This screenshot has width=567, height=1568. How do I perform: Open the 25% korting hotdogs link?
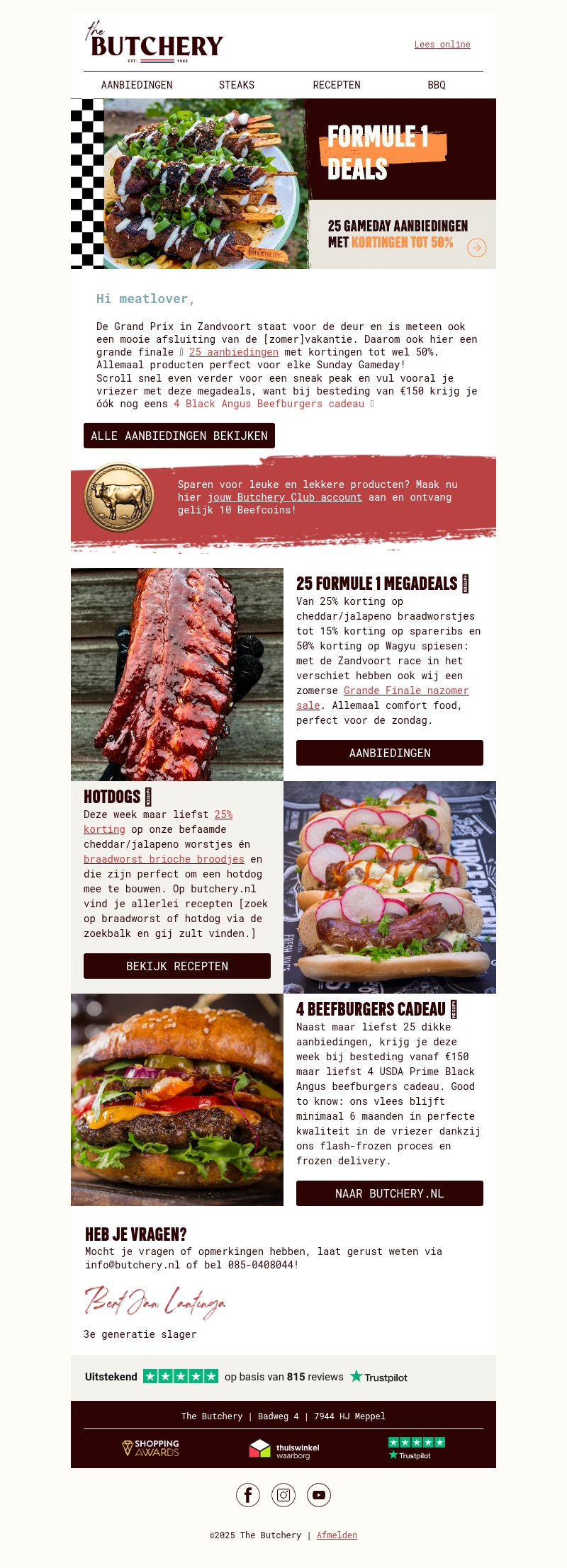point(223,814)
